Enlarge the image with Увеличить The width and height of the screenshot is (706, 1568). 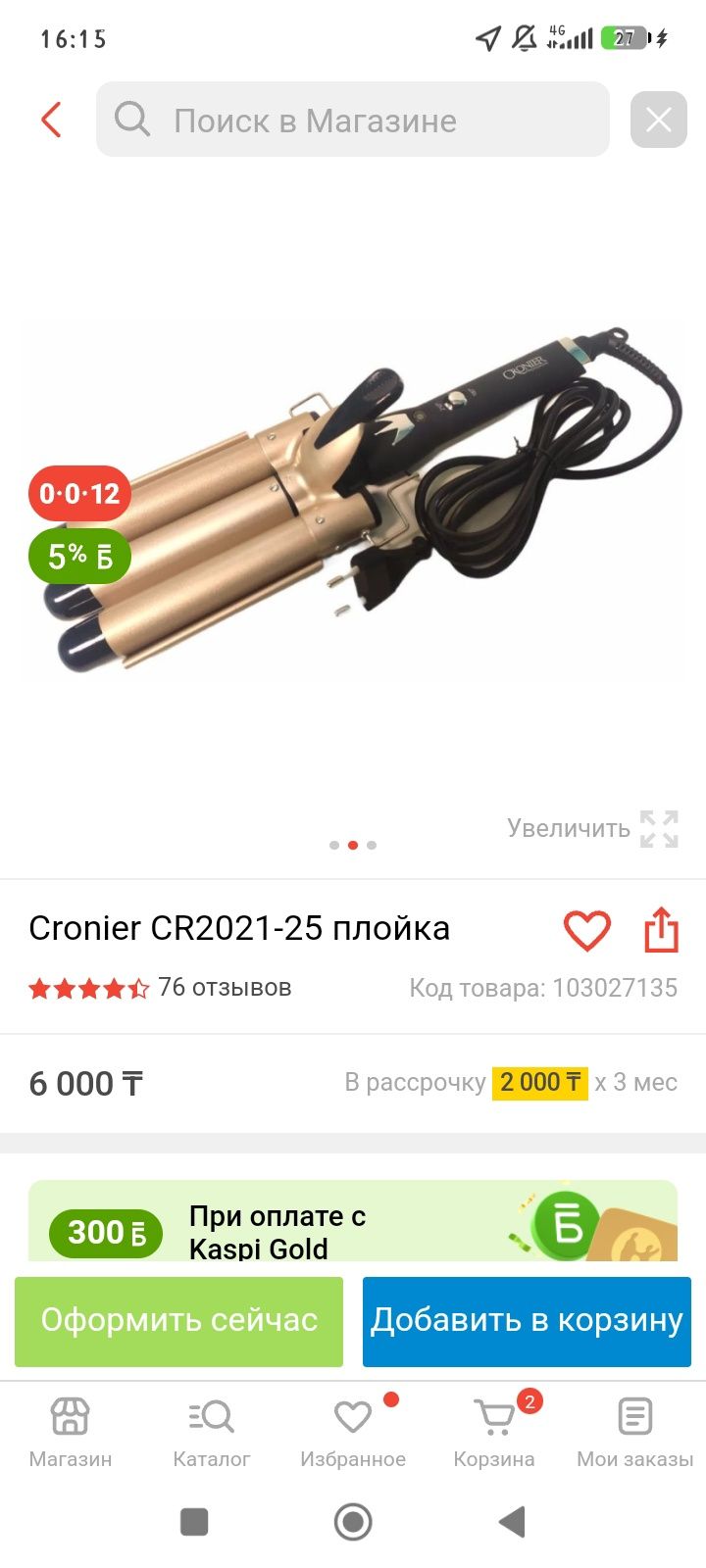coord(593,828)
